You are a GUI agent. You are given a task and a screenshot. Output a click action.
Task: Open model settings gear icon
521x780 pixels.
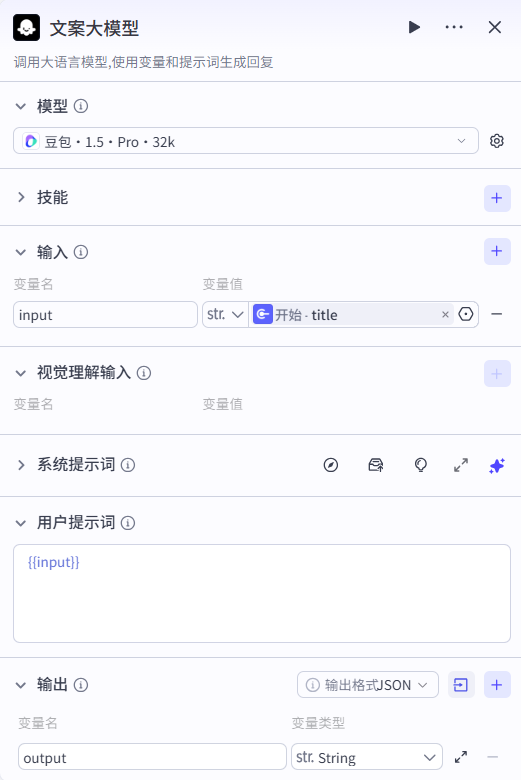pyautogui.click(x=497, y=141)
